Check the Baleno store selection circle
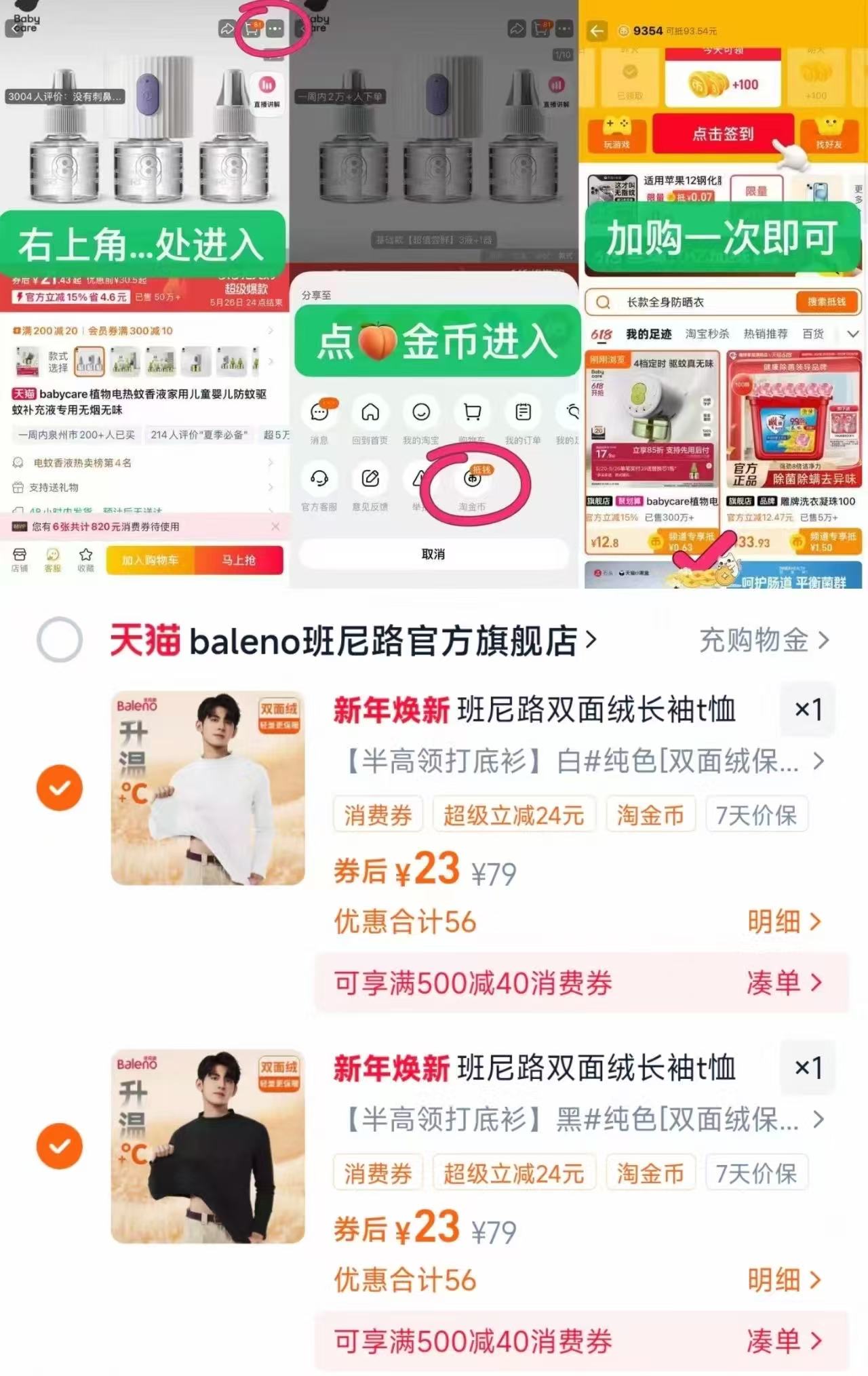 coord(60,639)
